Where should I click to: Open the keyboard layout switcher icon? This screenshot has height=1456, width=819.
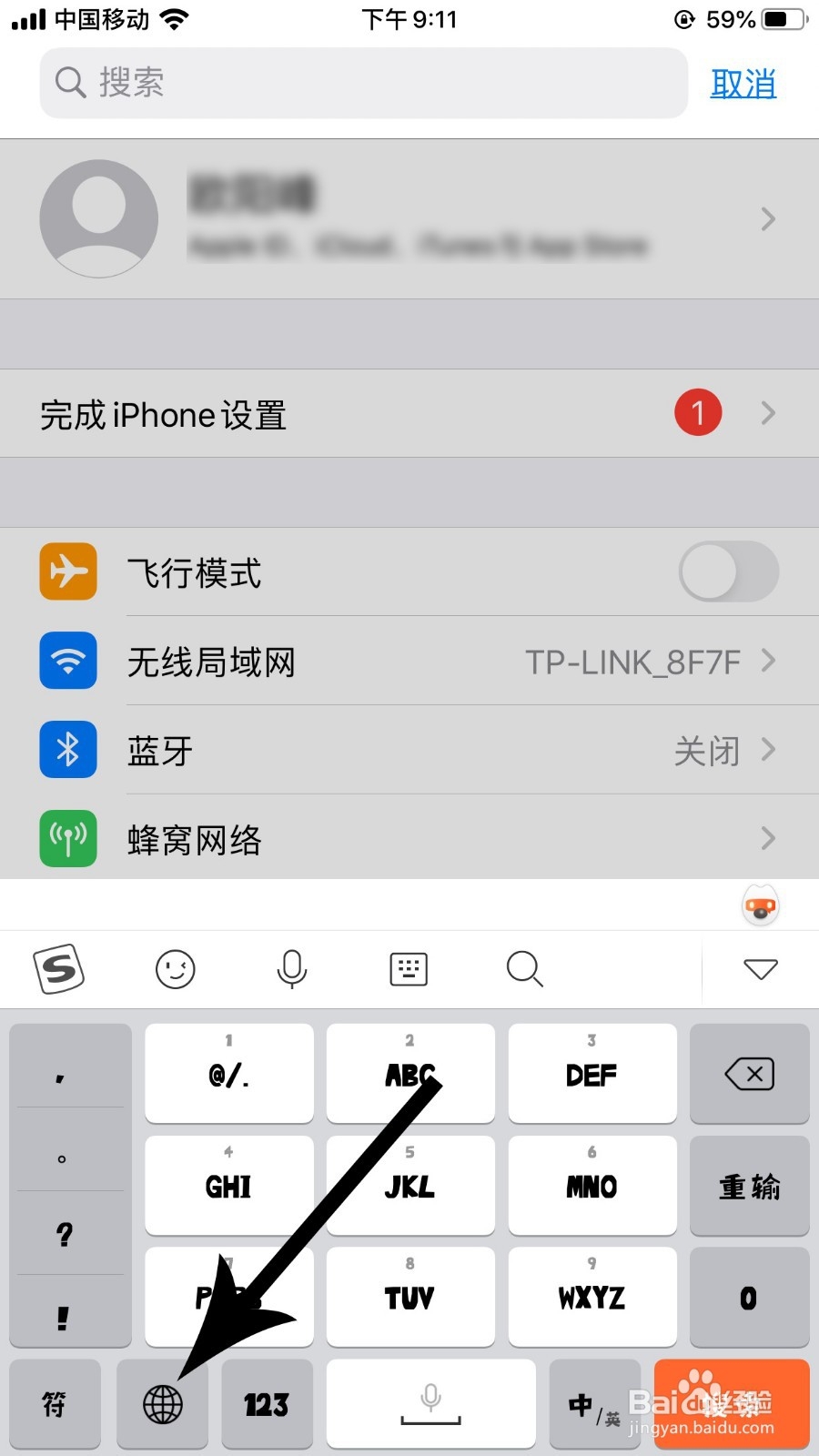[407, 968]
